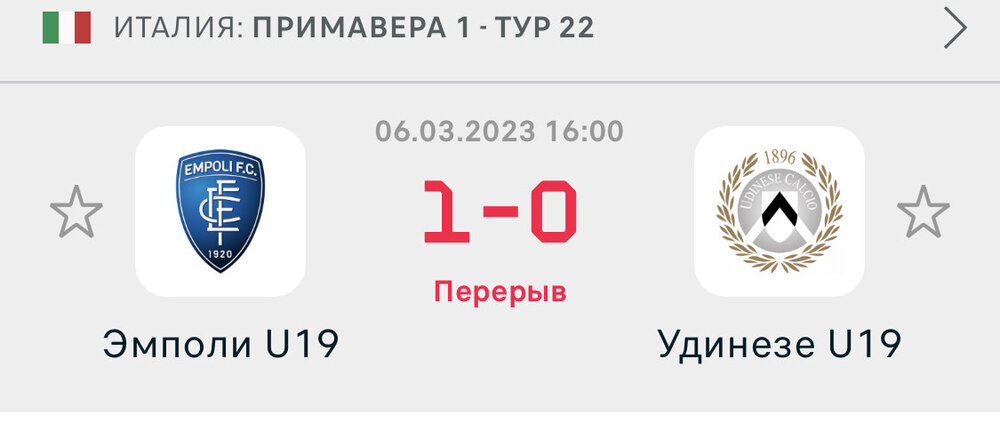
Task: Open the Эмполи U19 team page
Action: click(x=220, y=211)
